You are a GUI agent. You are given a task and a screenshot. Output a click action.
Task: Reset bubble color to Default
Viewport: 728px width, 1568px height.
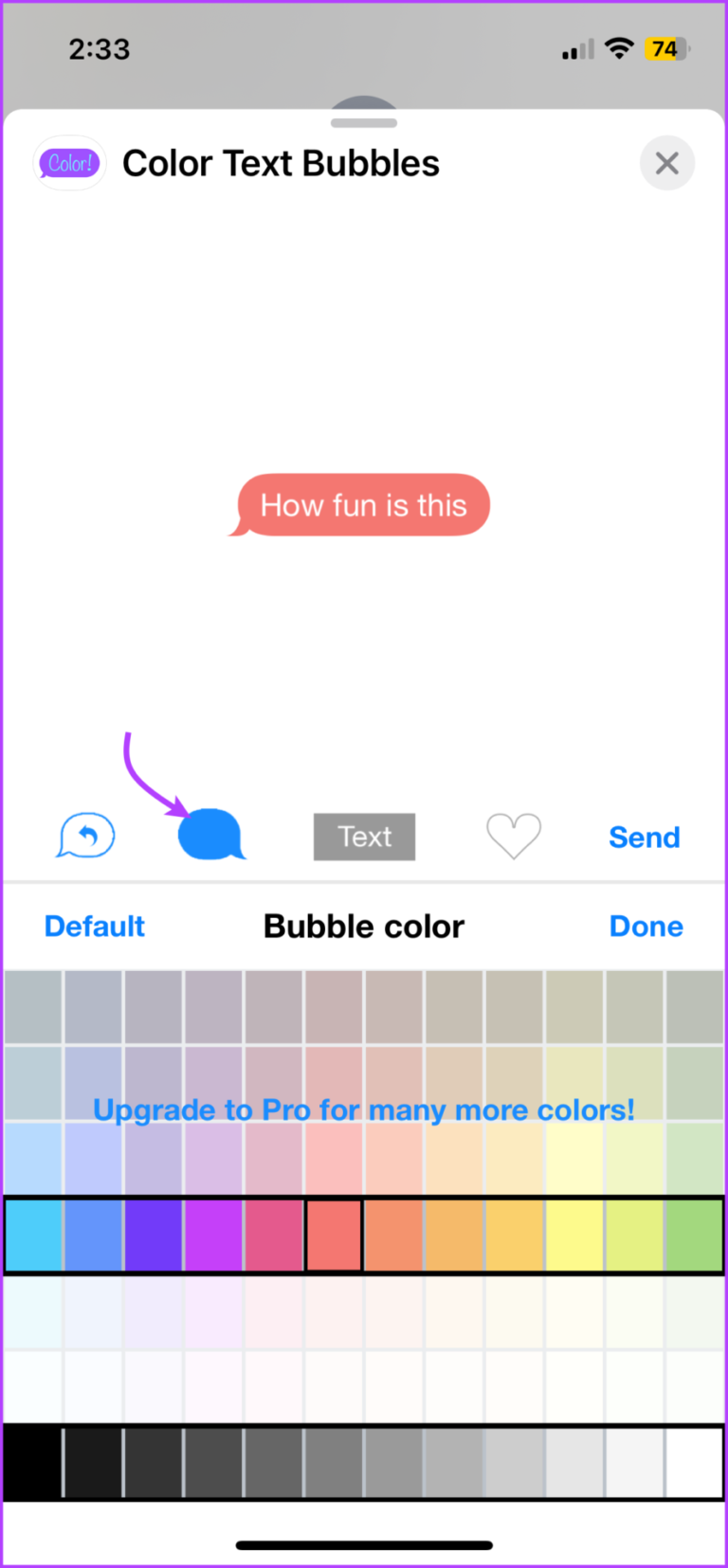95,926
